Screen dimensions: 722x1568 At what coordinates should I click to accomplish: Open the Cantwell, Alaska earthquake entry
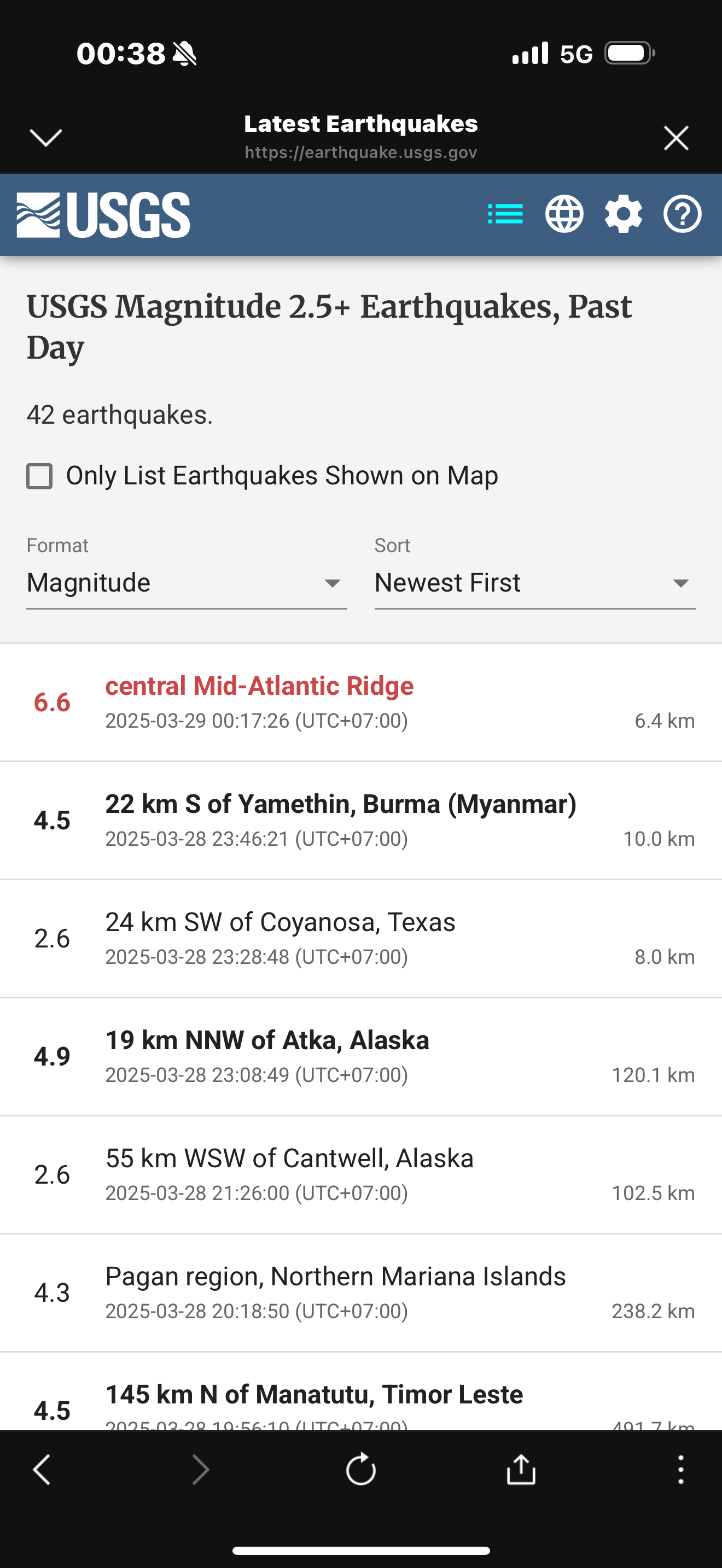click(361, 1175)
